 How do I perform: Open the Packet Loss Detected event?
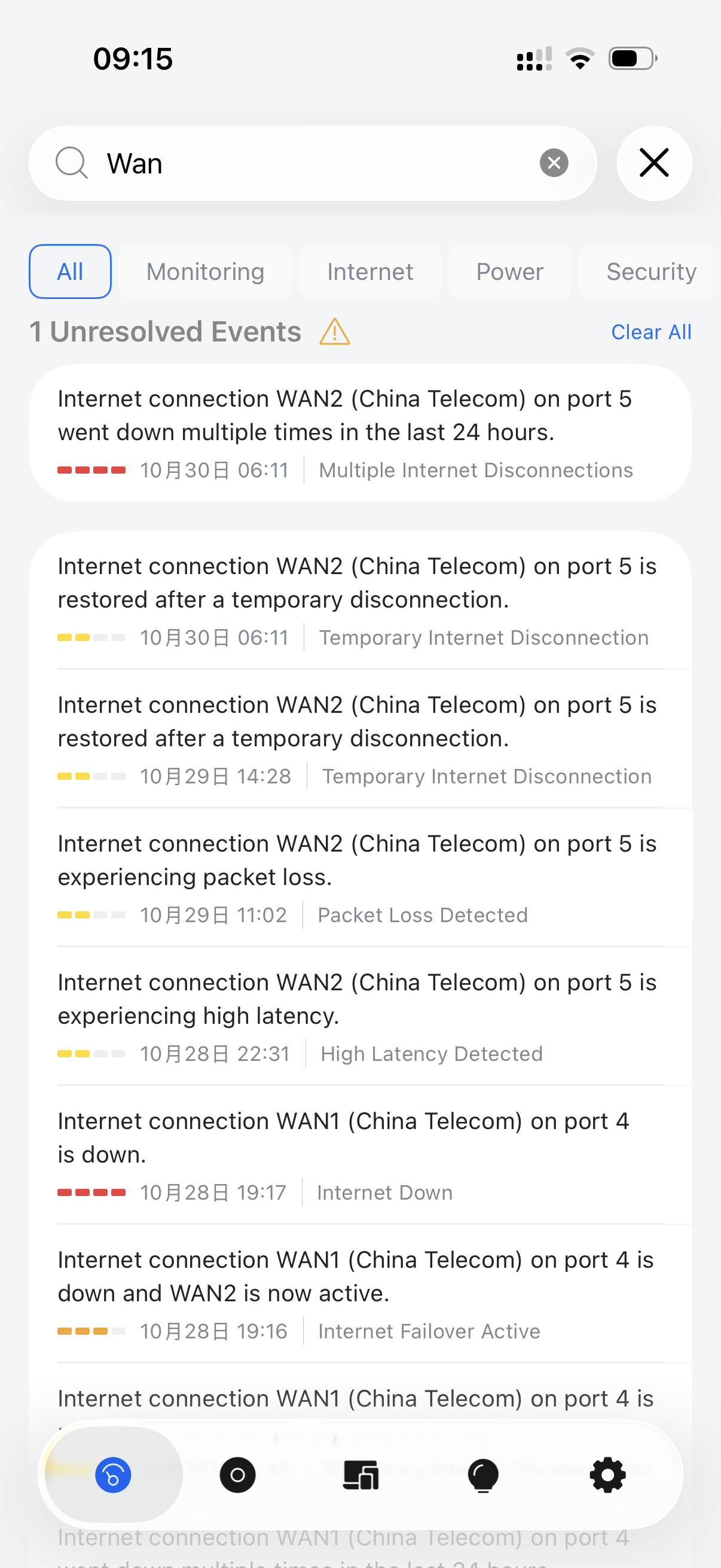click(x=360, y=878)
